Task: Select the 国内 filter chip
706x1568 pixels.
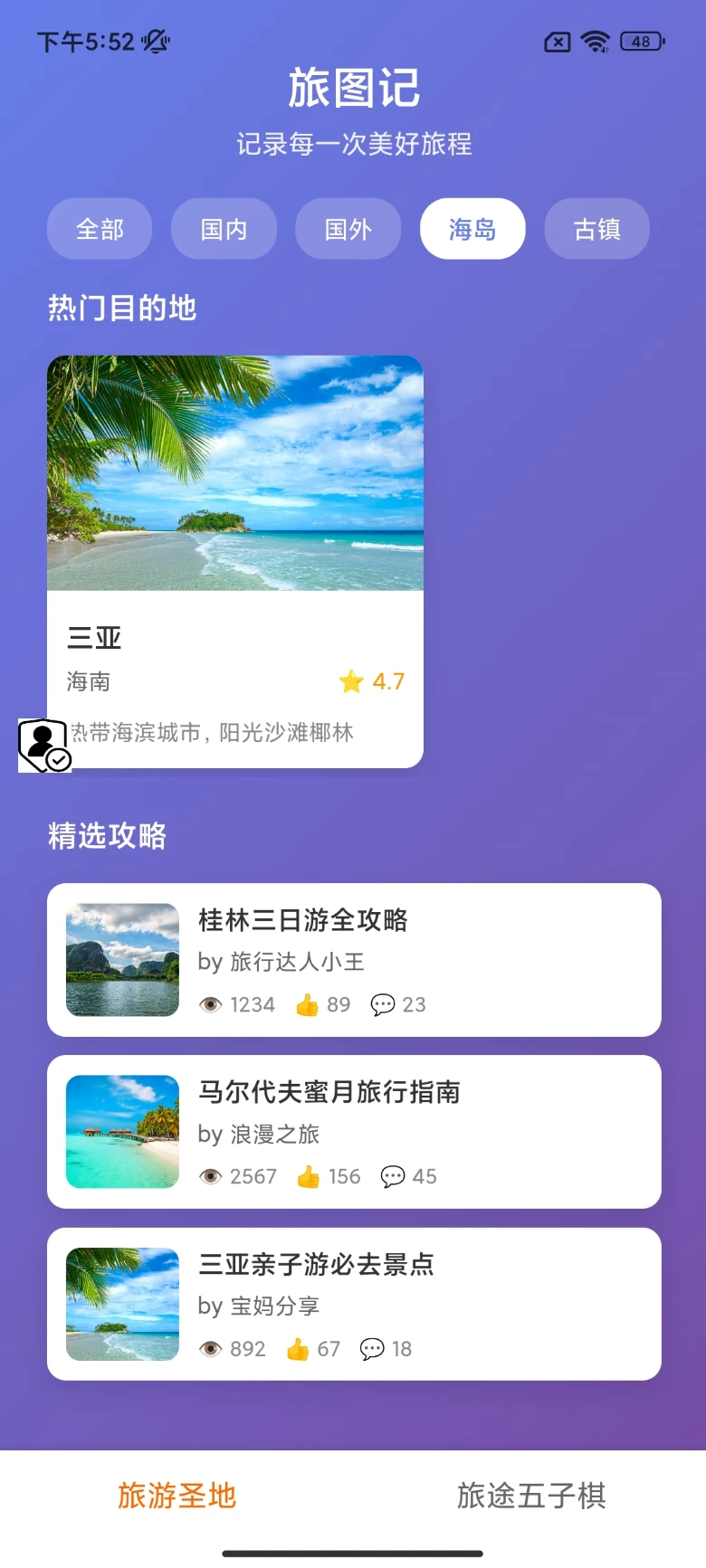Action: pyautogui.click(x=224, y=229)
